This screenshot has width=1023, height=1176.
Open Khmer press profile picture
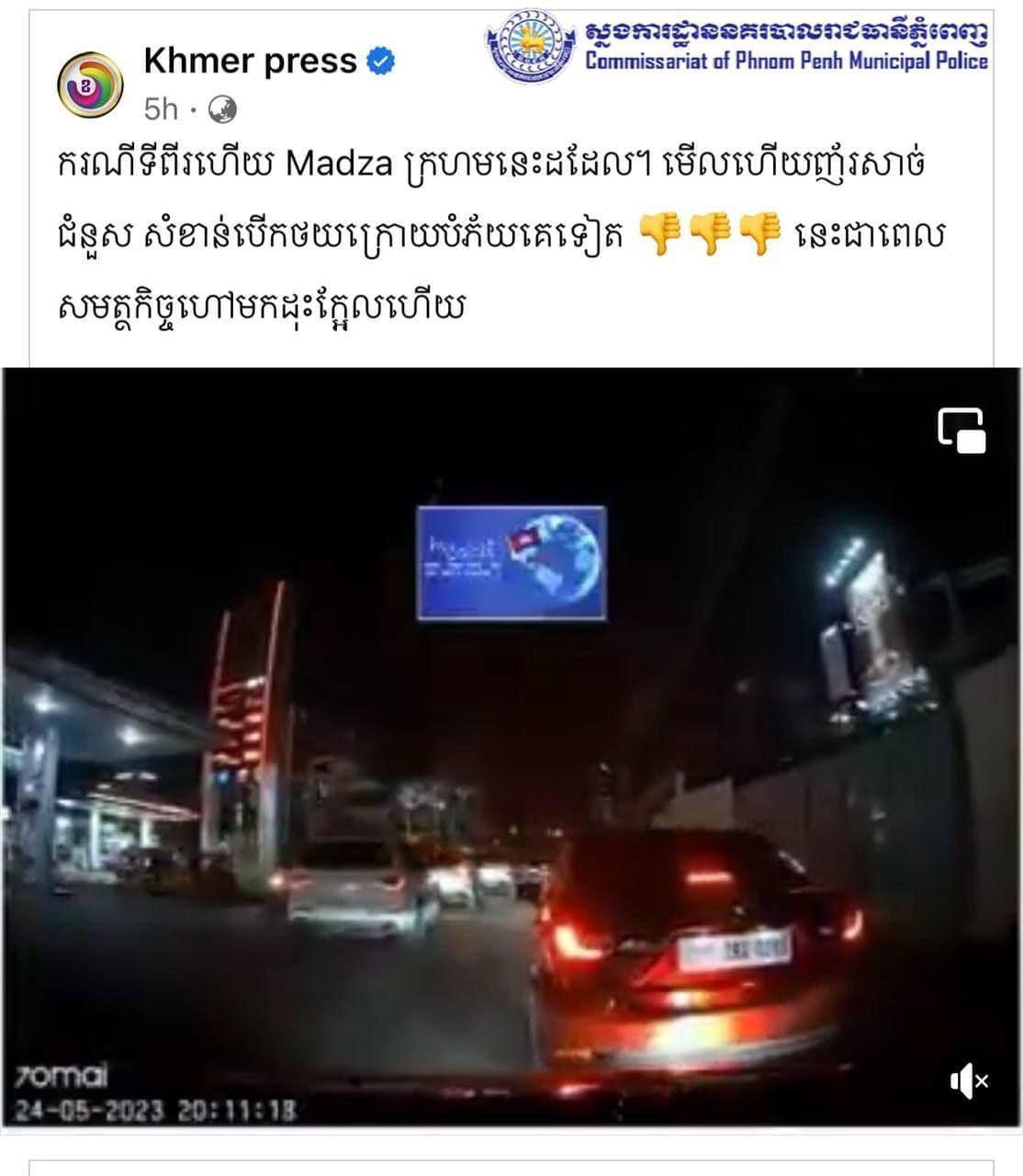point(90,85)
